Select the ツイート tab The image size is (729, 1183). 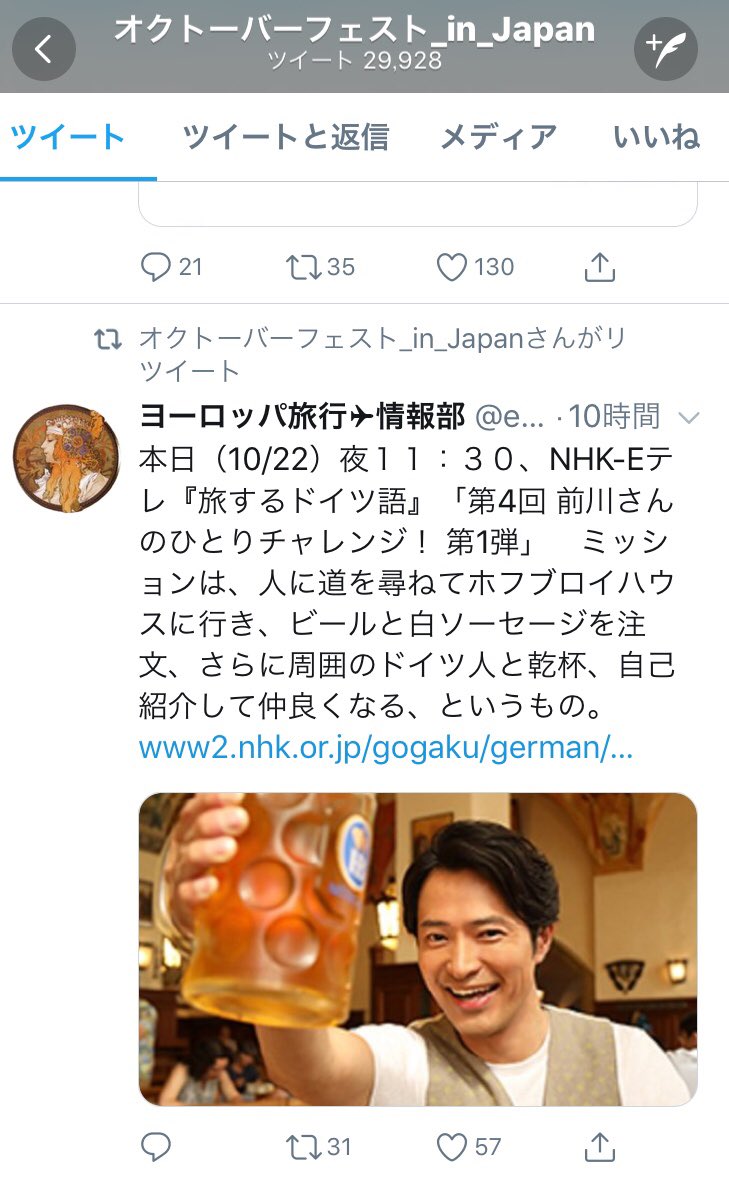(68, 137)
